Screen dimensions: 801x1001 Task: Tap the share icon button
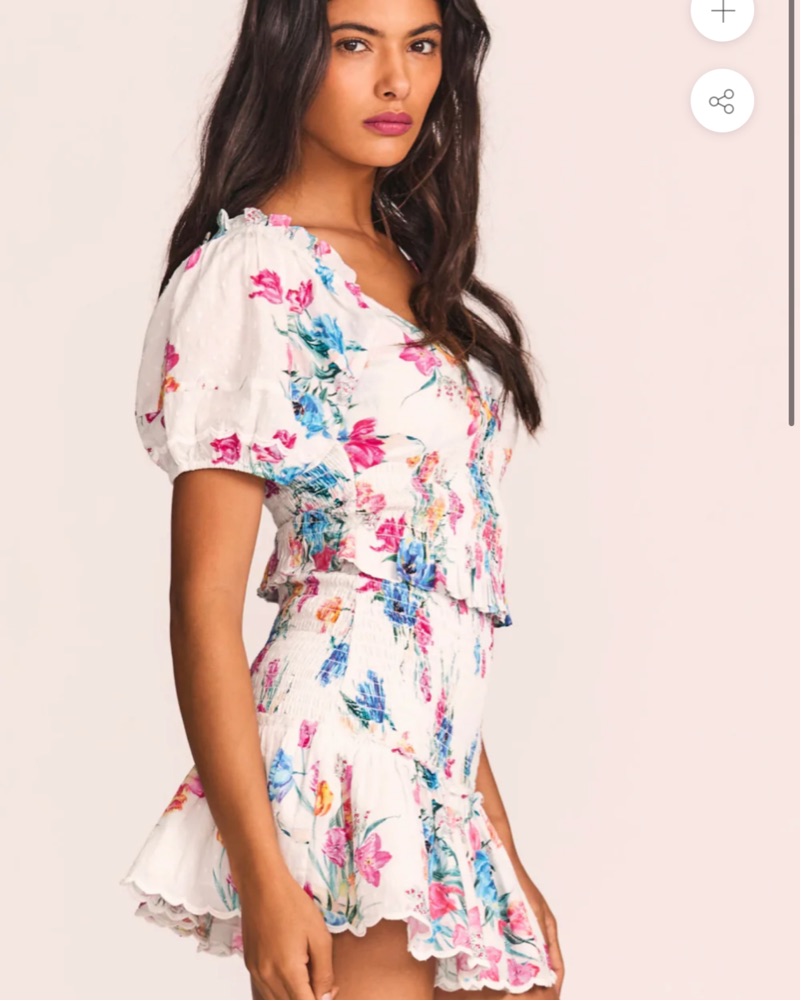[722, 101]
